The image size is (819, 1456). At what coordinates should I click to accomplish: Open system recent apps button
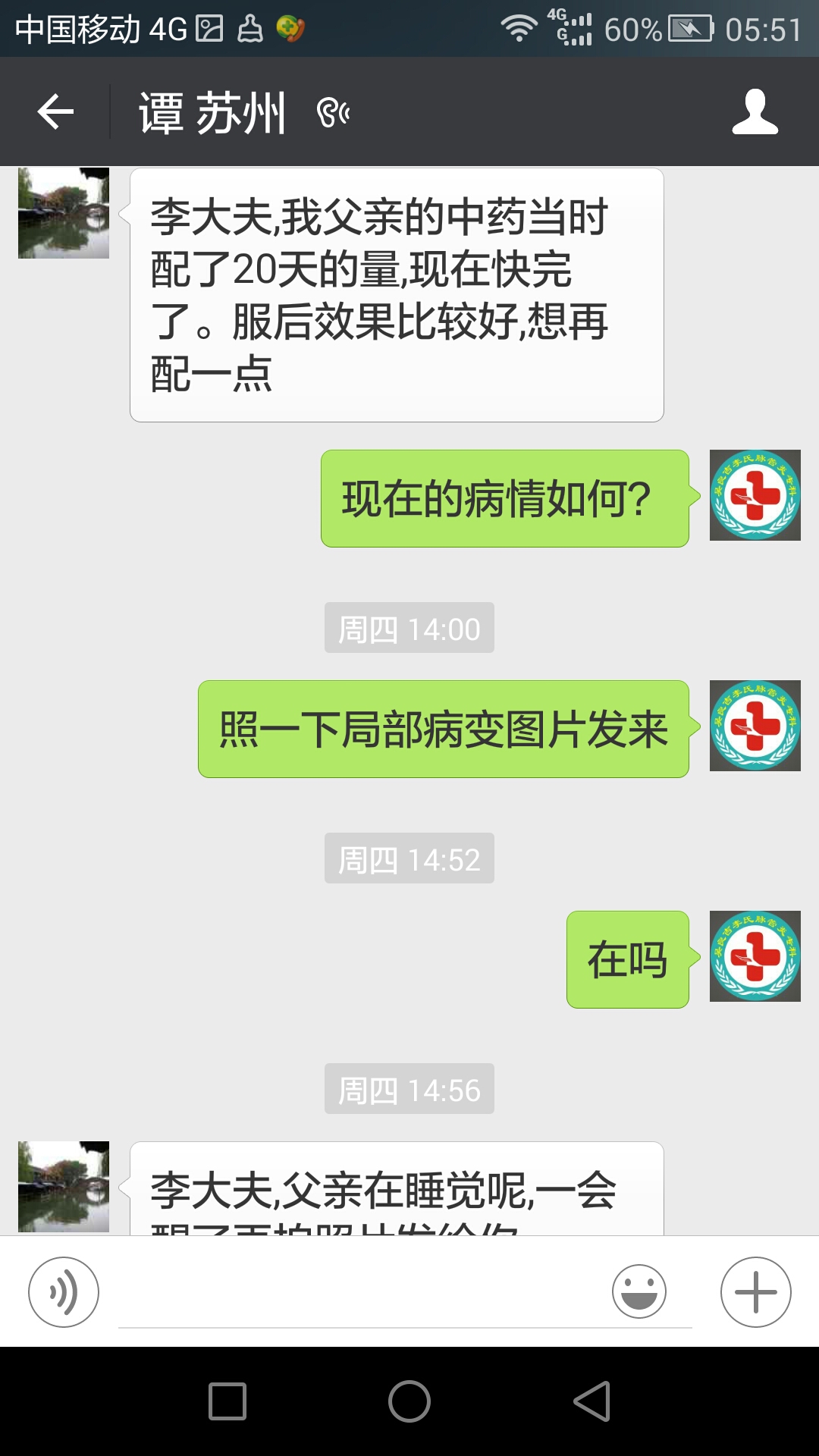tap(227, 1401)
